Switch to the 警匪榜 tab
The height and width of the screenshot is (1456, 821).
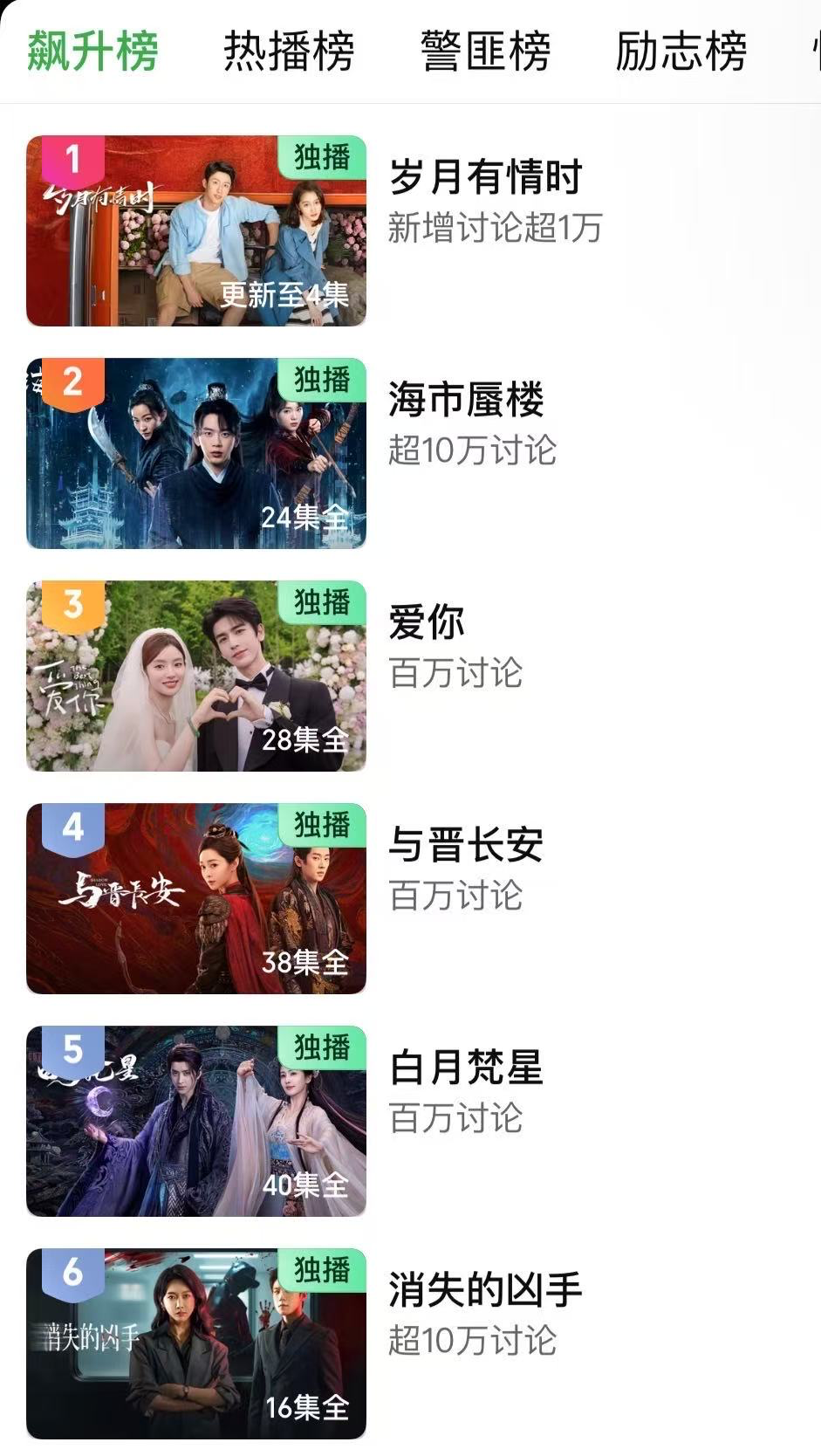click(x=484, y=51)
